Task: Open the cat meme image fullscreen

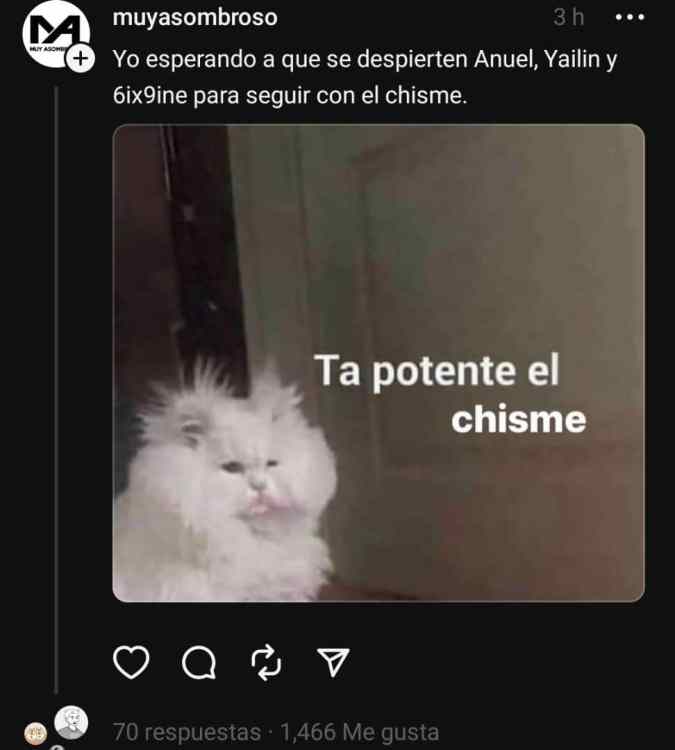Action: pyautogui.click(x=378, y=362)
